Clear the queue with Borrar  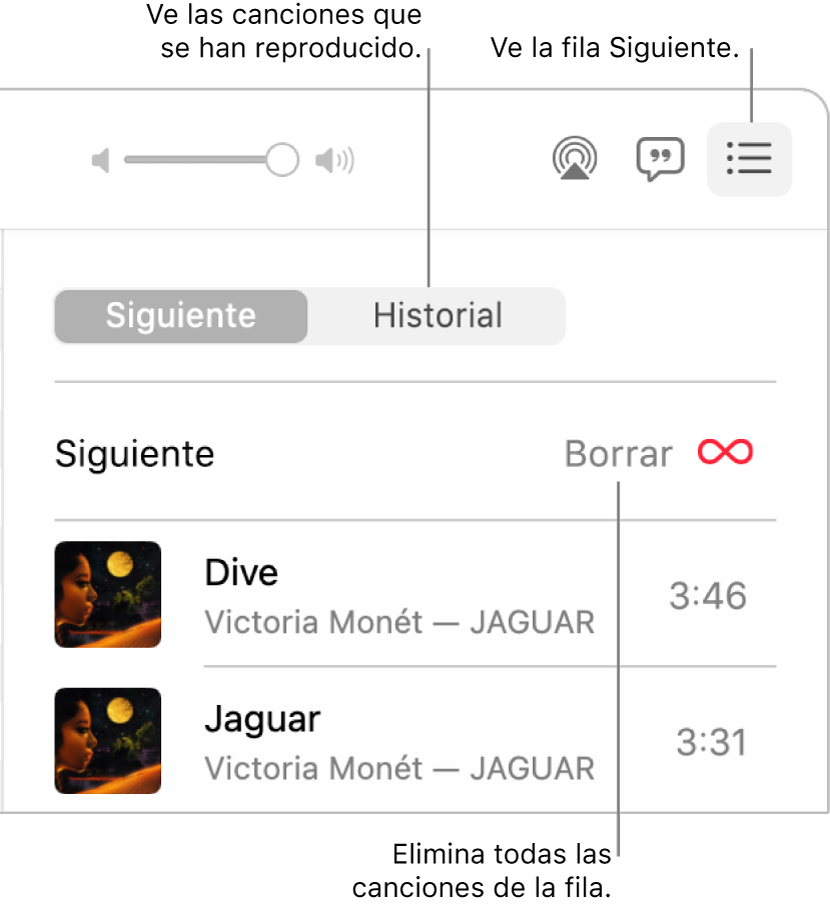tap(618, 453)
